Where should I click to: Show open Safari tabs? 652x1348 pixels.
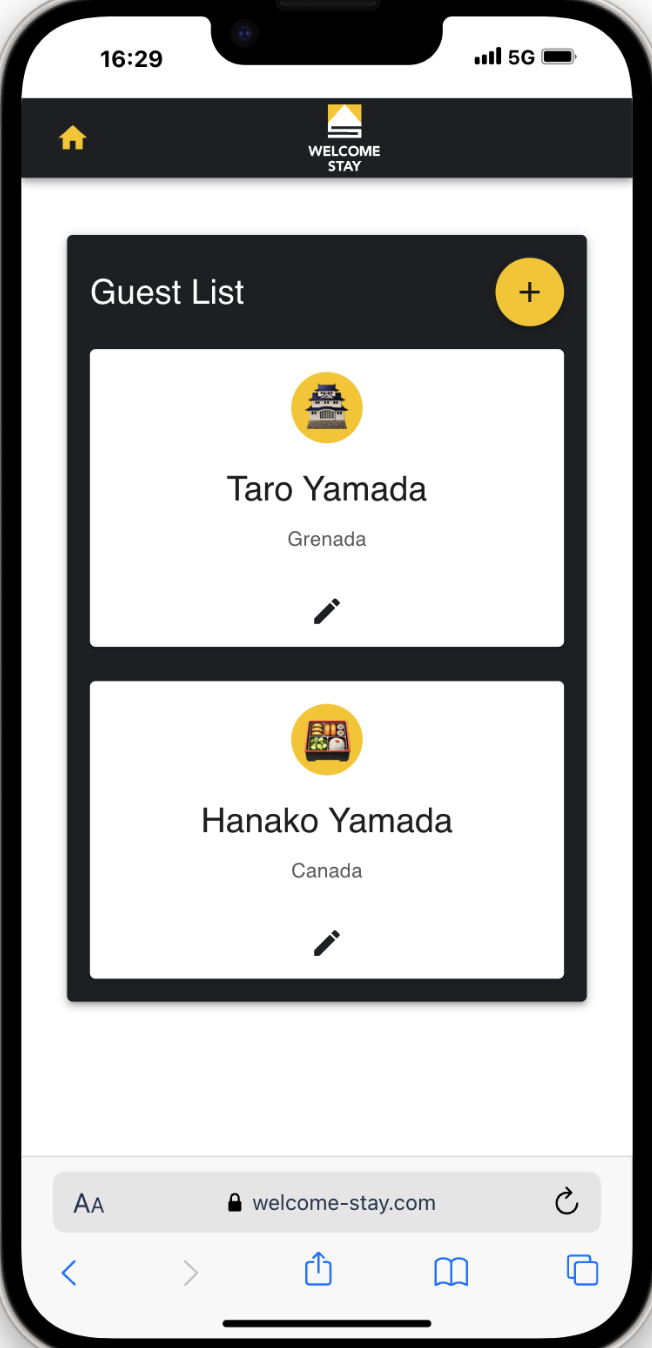pos(582,1270)
